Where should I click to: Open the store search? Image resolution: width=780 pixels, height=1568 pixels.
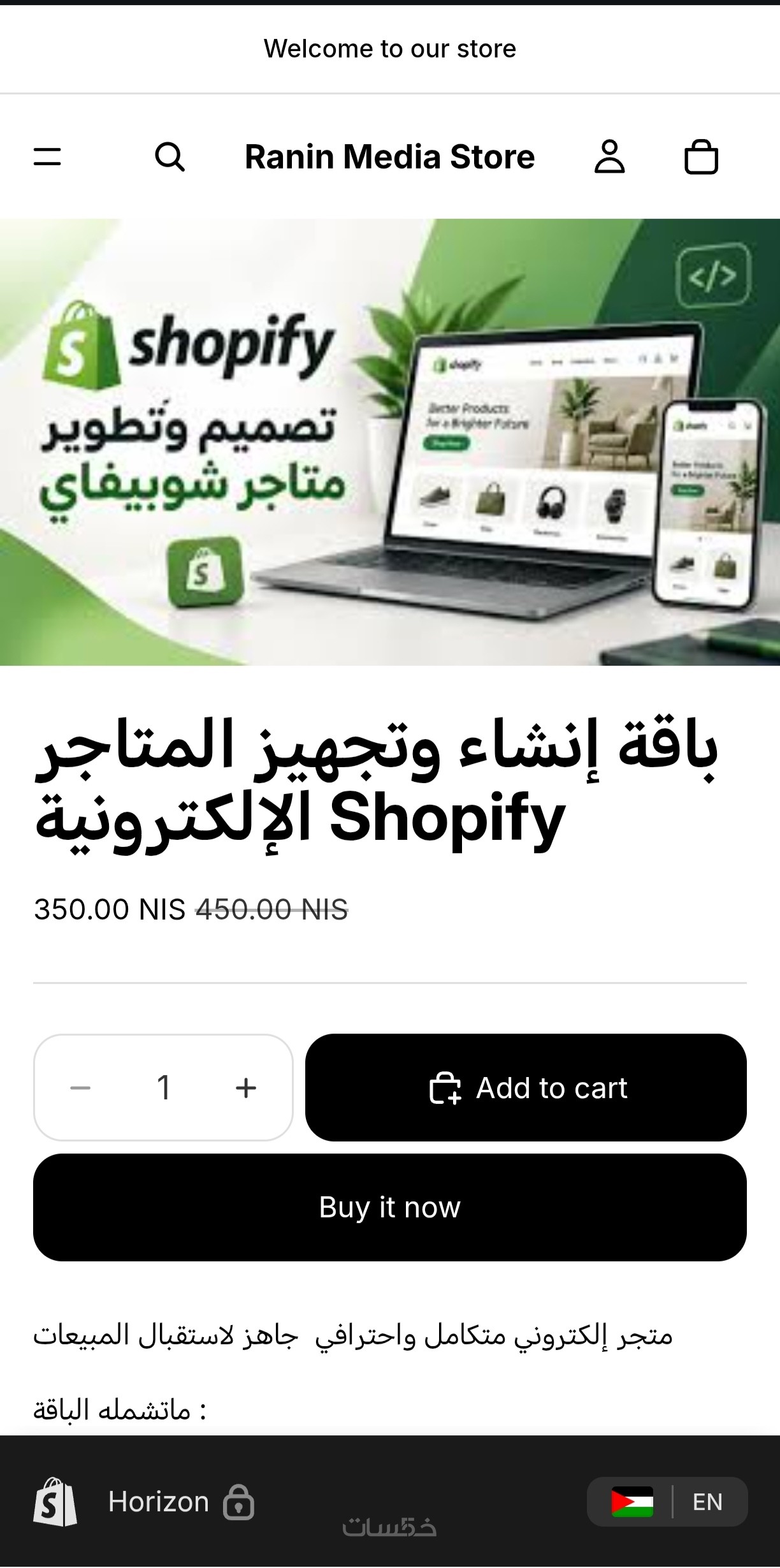(170, 157)
